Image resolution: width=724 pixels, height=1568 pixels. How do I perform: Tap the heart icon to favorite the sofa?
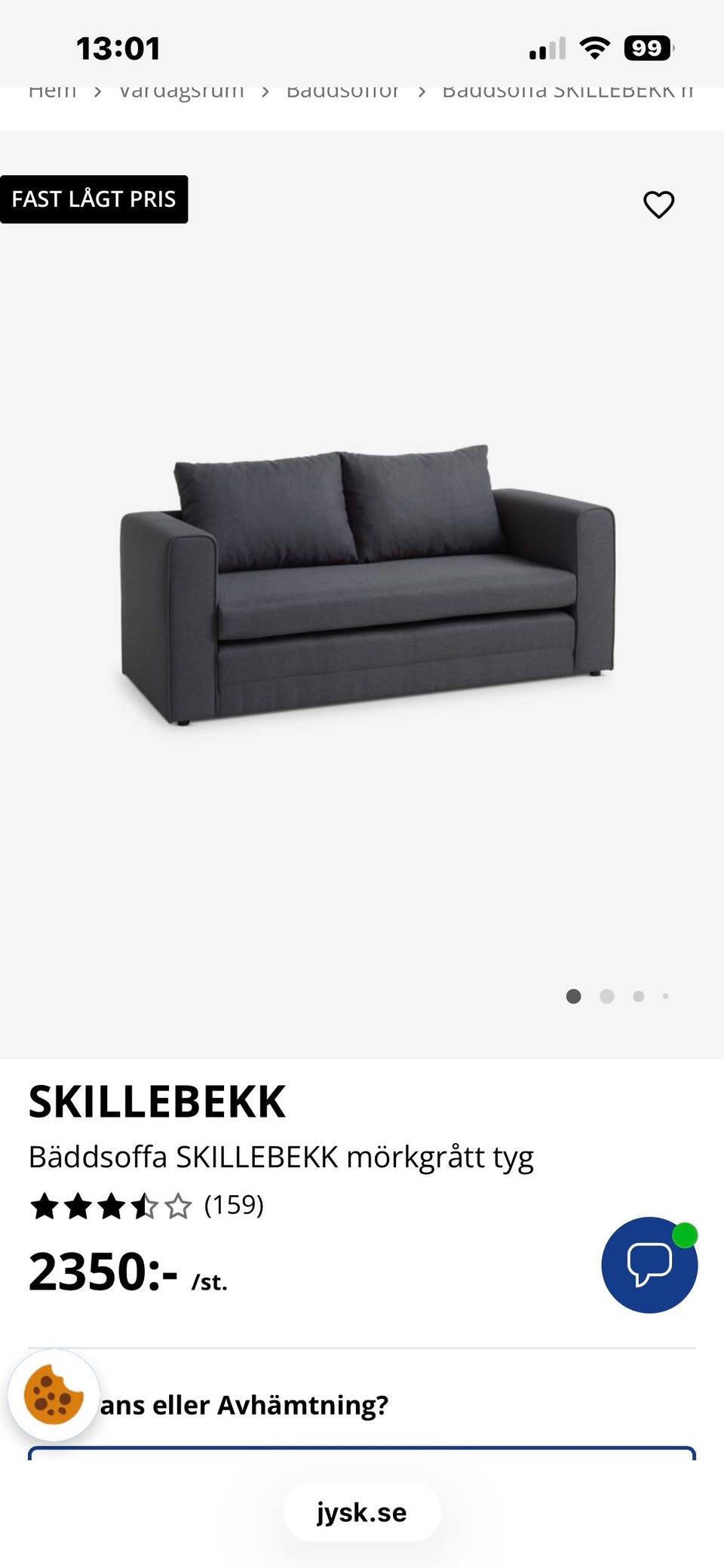pos(658,203)
